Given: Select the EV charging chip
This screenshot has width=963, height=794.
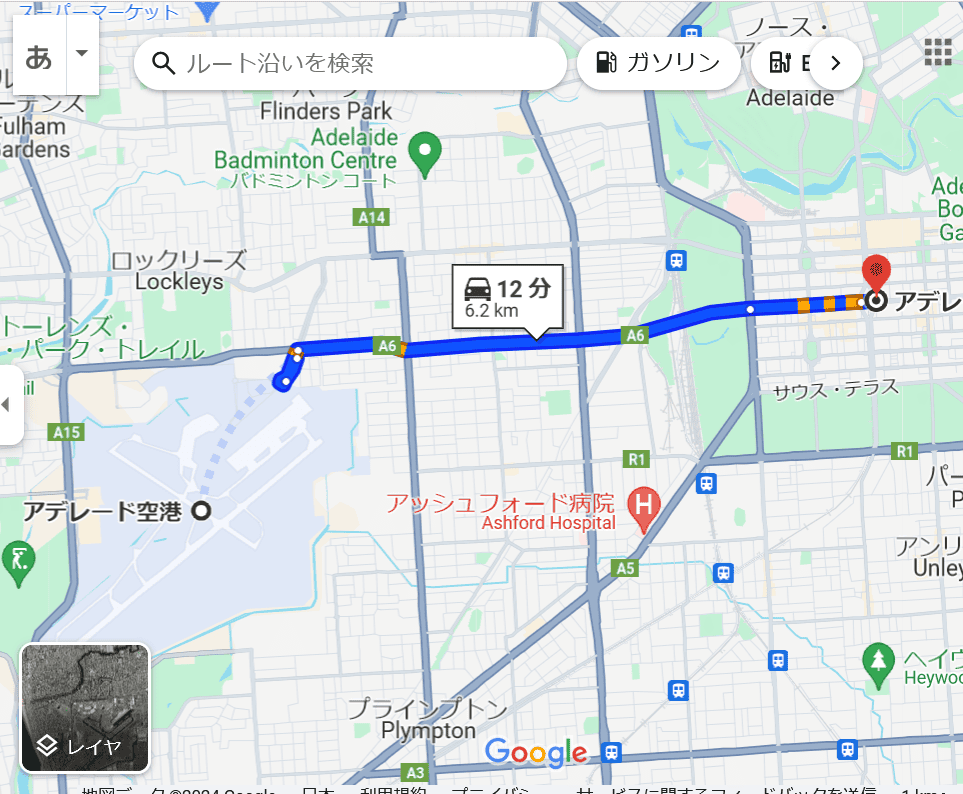Looking at the screenshot, I should click(x=785, y=63).
